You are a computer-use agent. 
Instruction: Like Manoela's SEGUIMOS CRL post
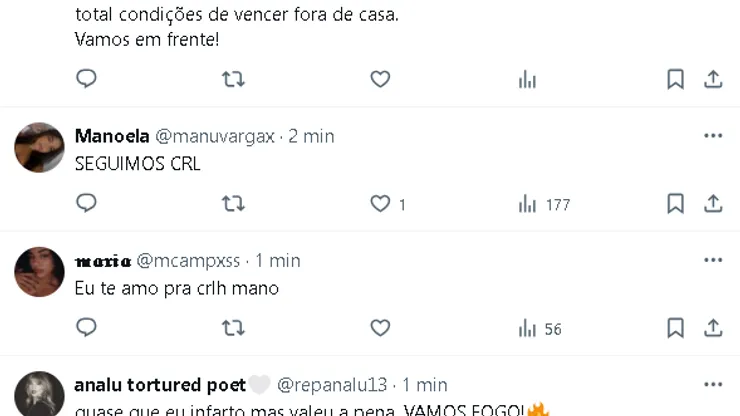coord(380,204)
